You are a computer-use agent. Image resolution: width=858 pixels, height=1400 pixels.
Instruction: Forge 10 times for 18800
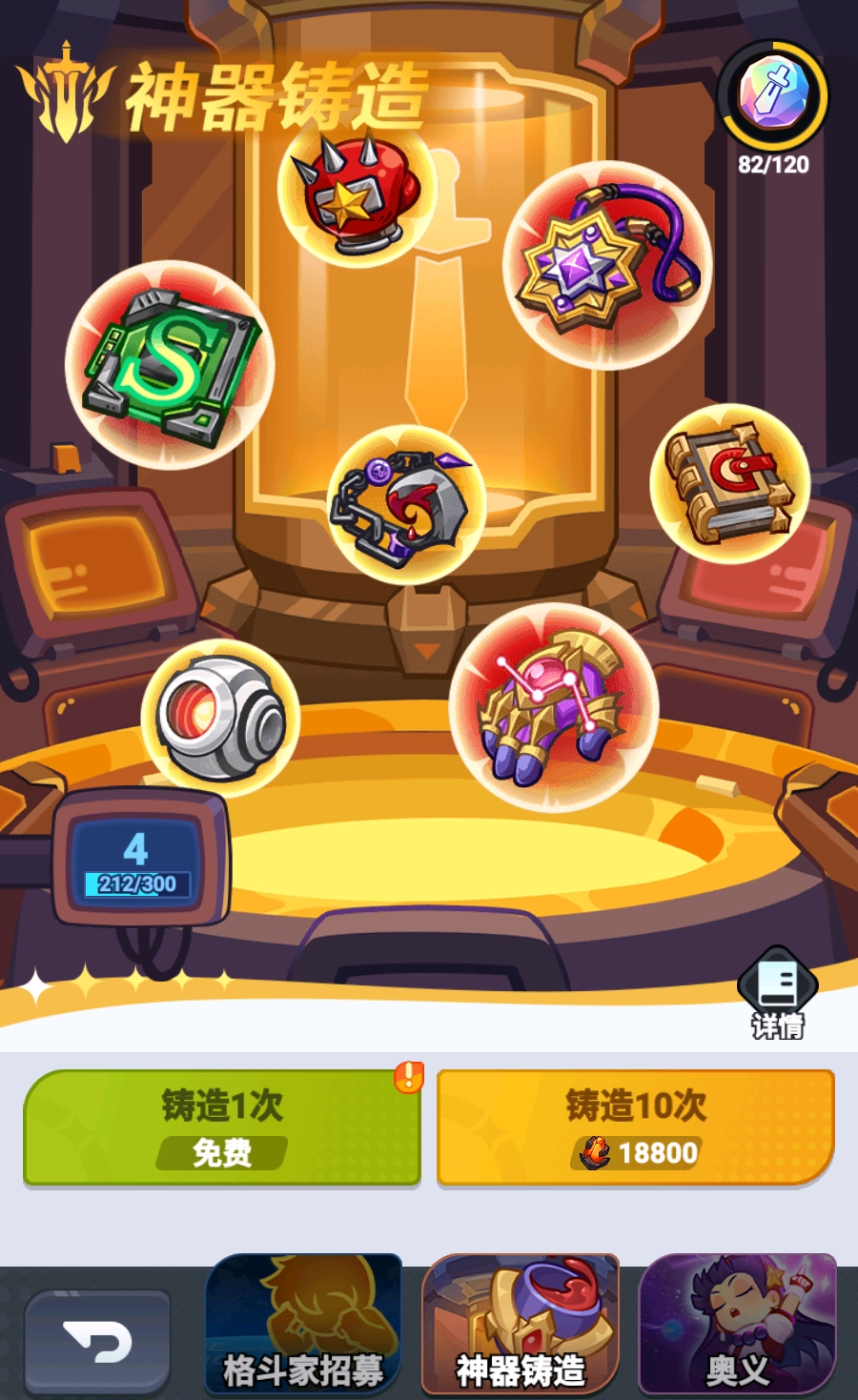click(635, 1127)
